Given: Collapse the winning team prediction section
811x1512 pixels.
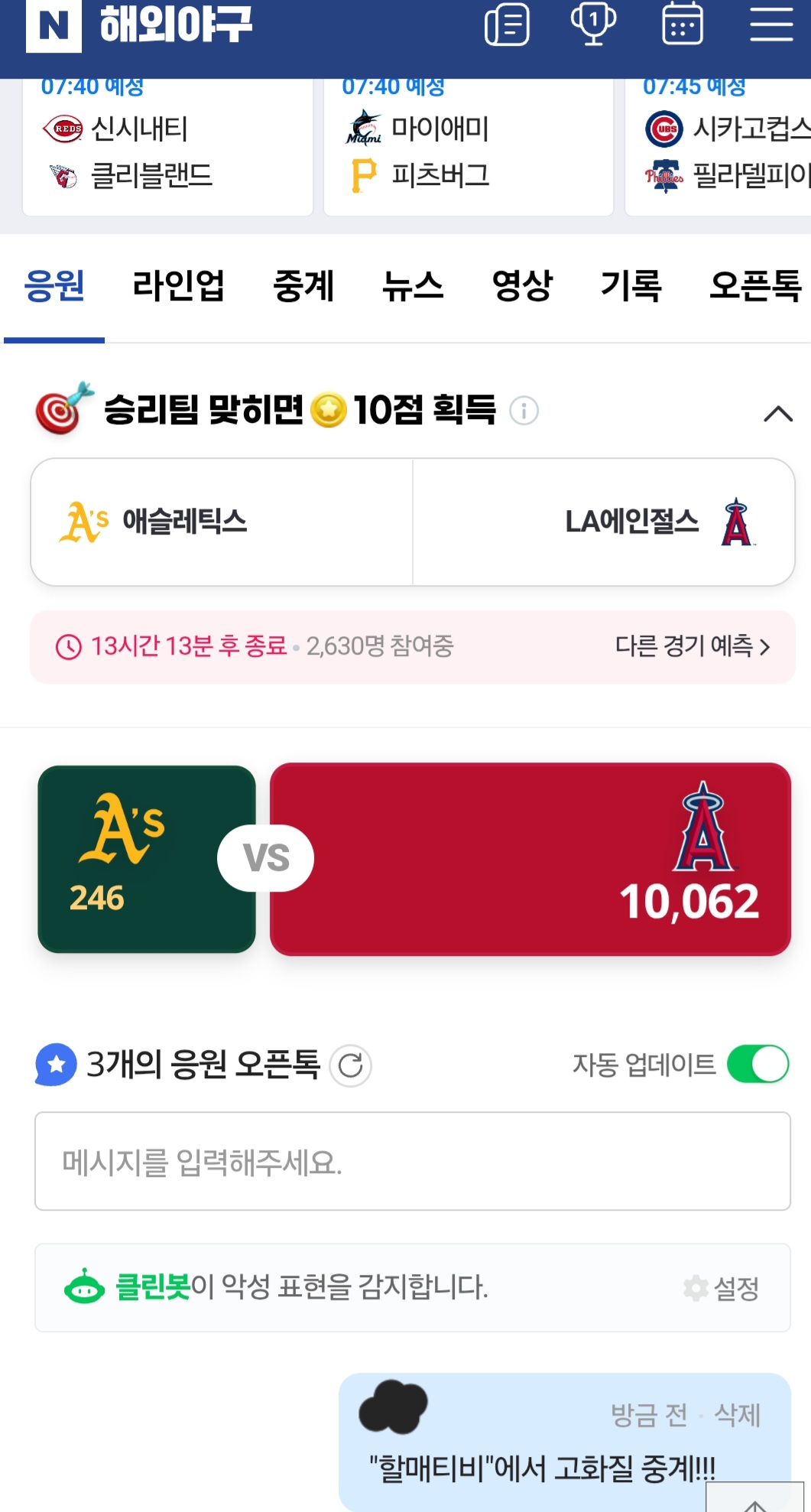Looking at the screenshot, I should coord(777,414).
